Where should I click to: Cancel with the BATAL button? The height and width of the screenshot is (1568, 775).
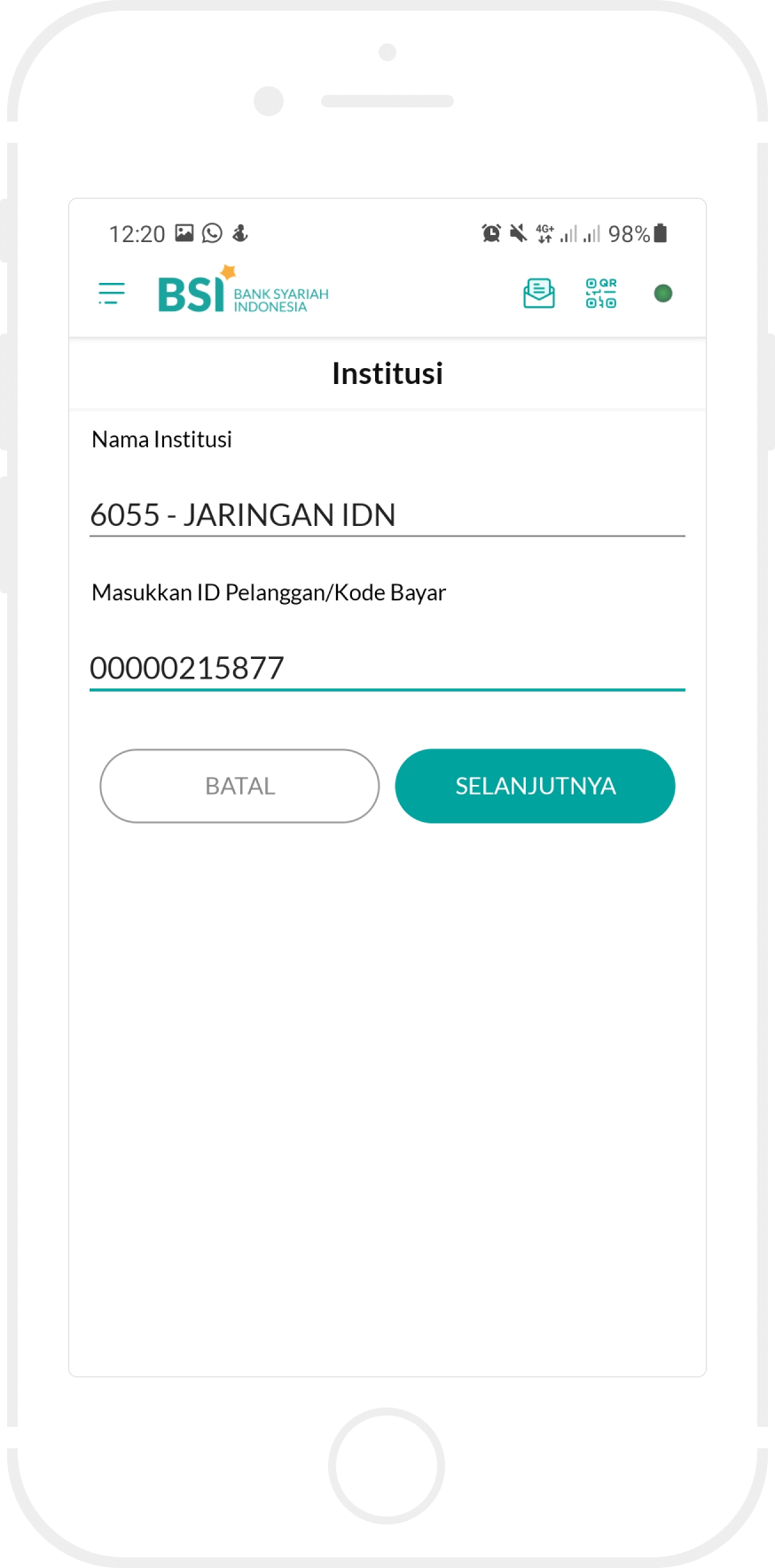click(239, 786)
